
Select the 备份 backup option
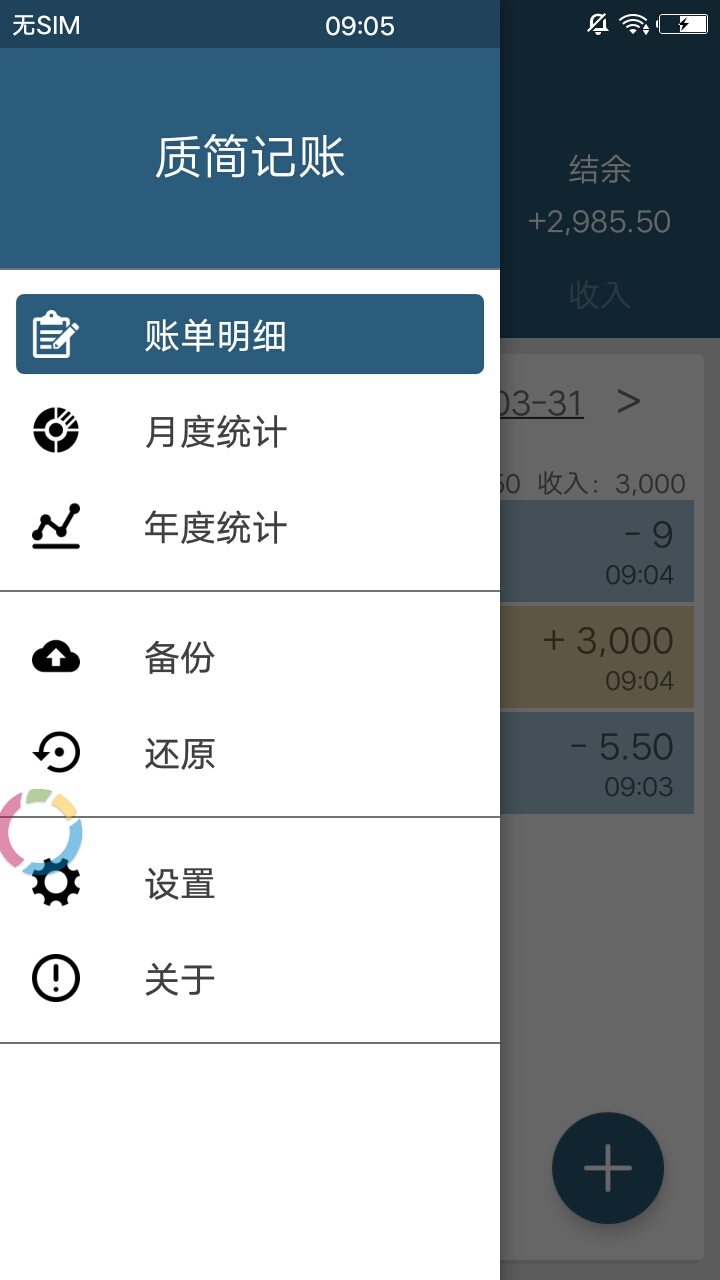250,657
